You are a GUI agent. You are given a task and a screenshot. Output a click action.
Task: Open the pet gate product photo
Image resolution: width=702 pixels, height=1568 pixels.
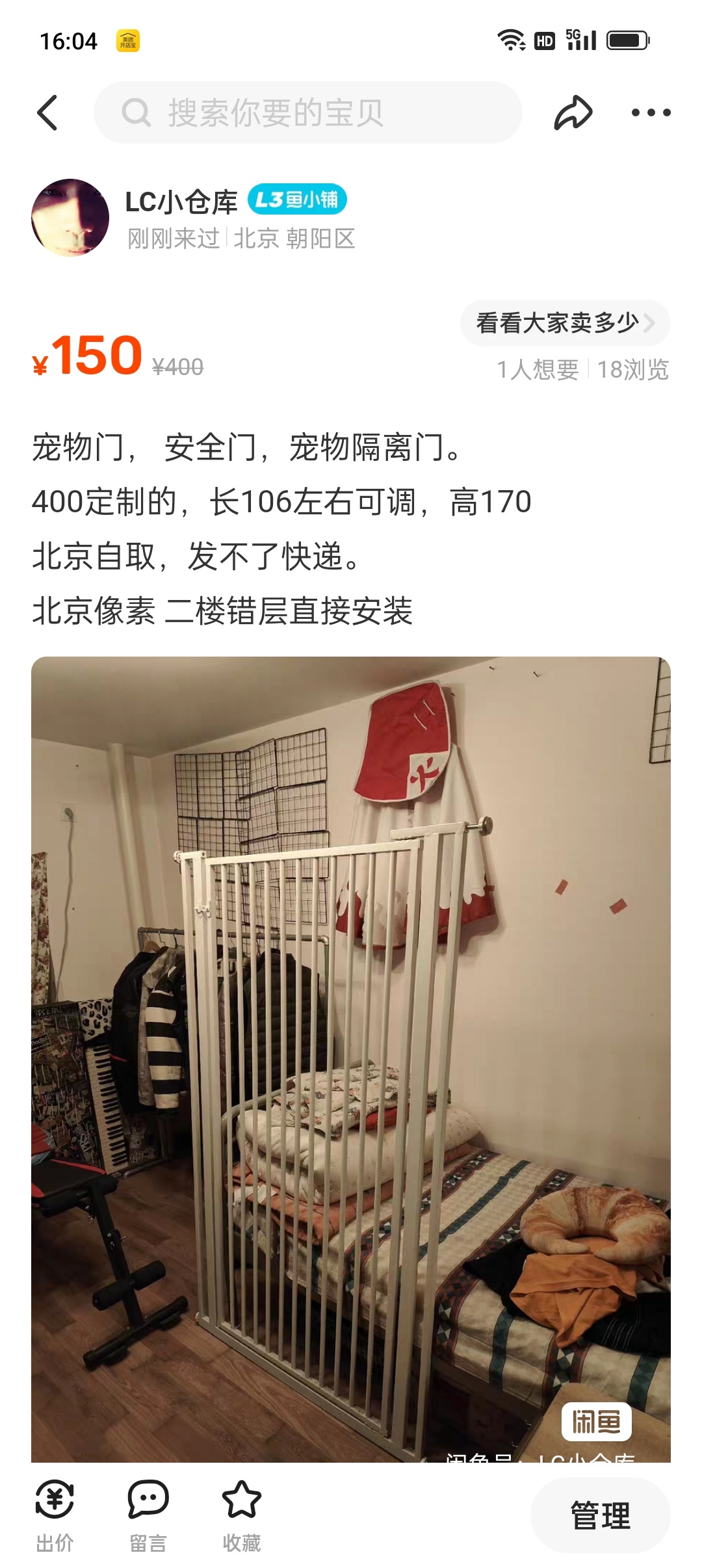tap(351, 1060)
